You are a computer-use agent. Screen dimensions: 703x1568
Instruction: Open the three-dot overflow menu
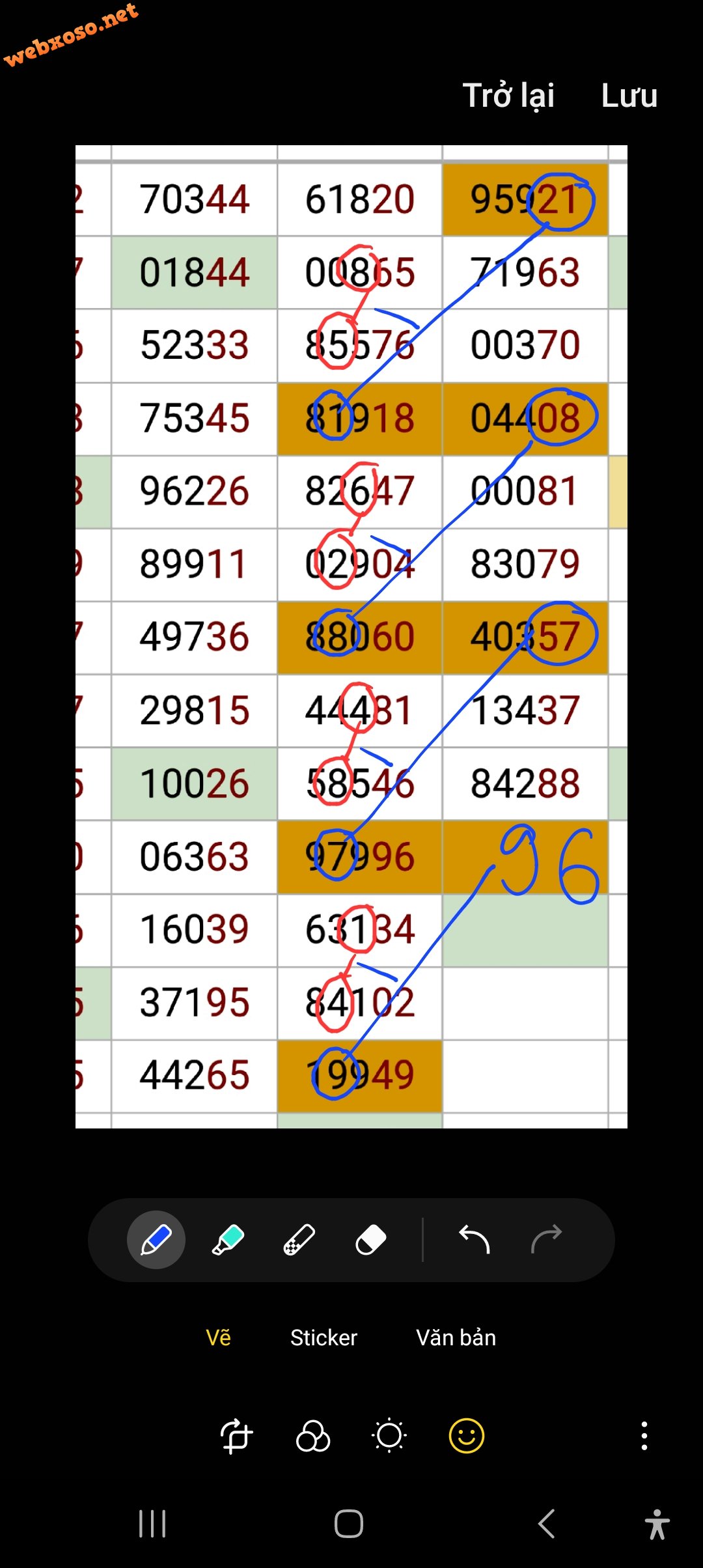[x=644, y=1436]
